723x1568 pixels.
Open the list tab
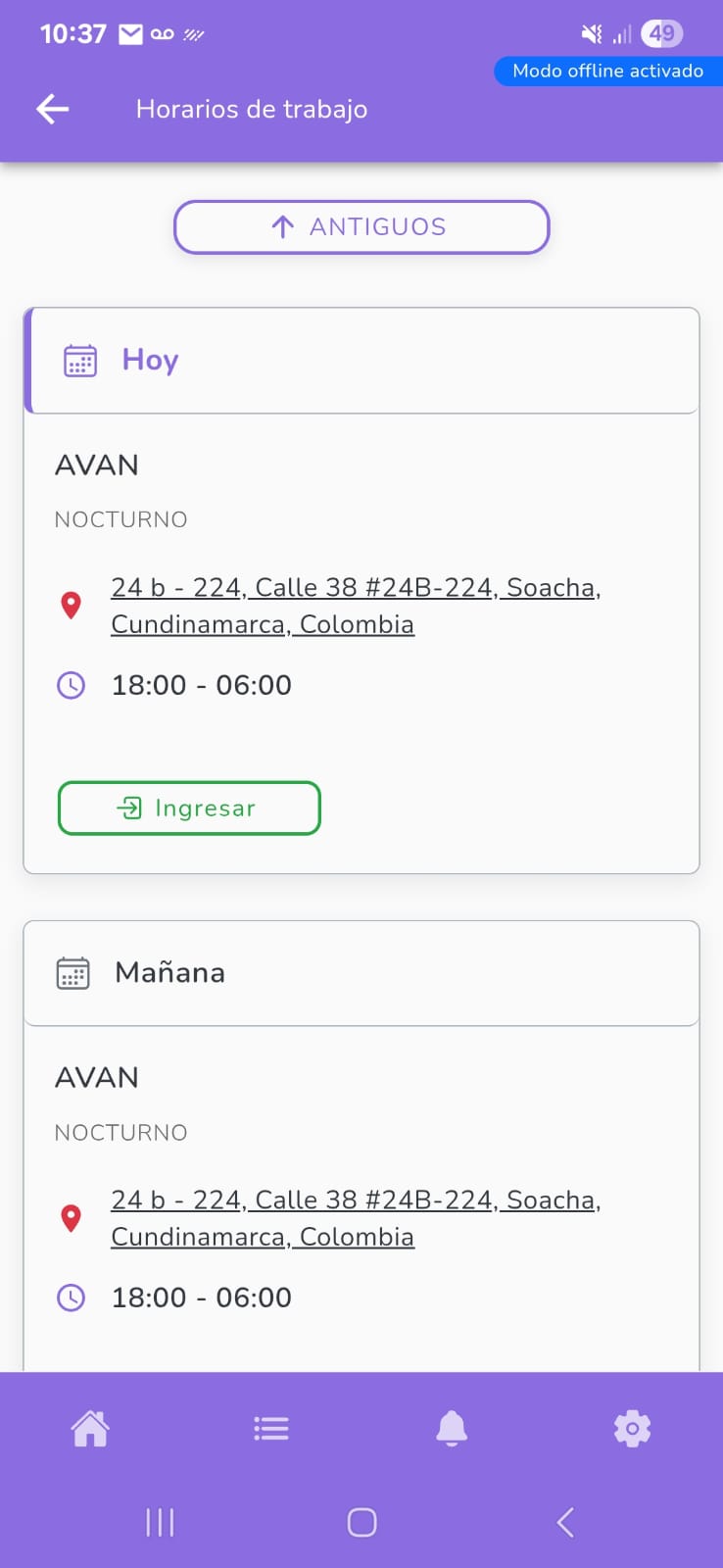pos(271,1429)
